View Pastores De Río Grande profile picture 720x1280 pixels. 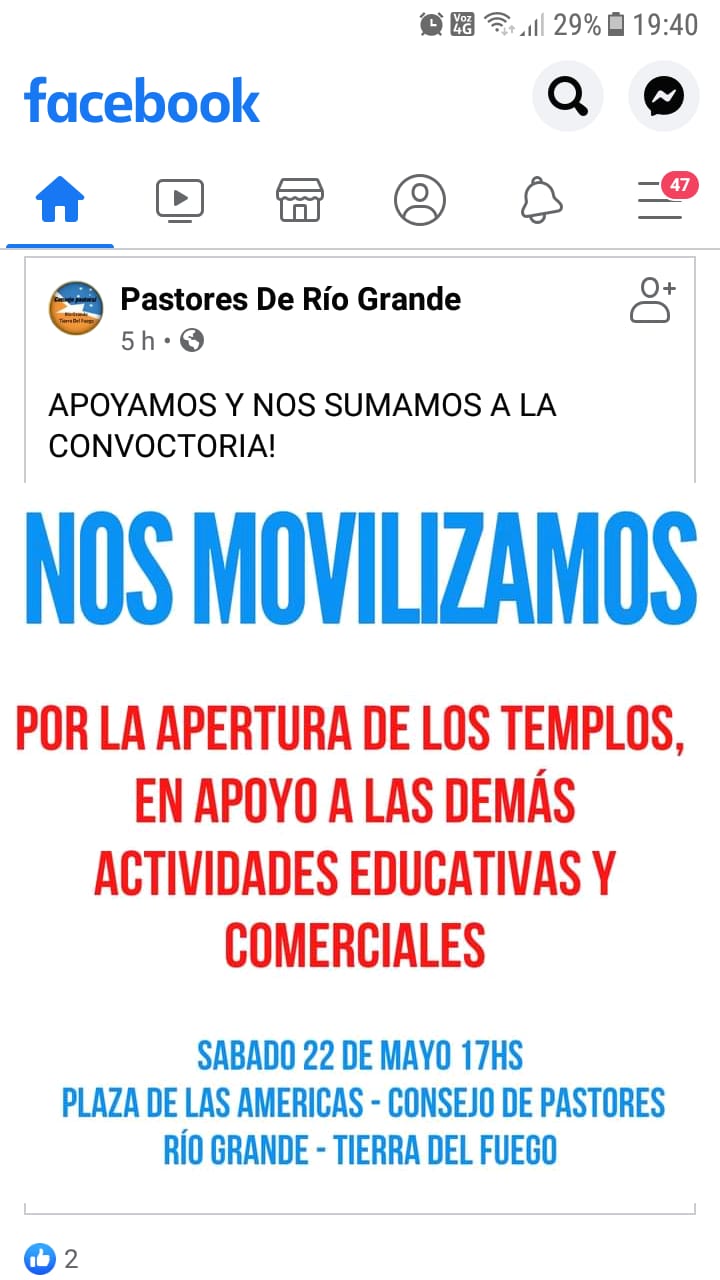tap(76, 308)
